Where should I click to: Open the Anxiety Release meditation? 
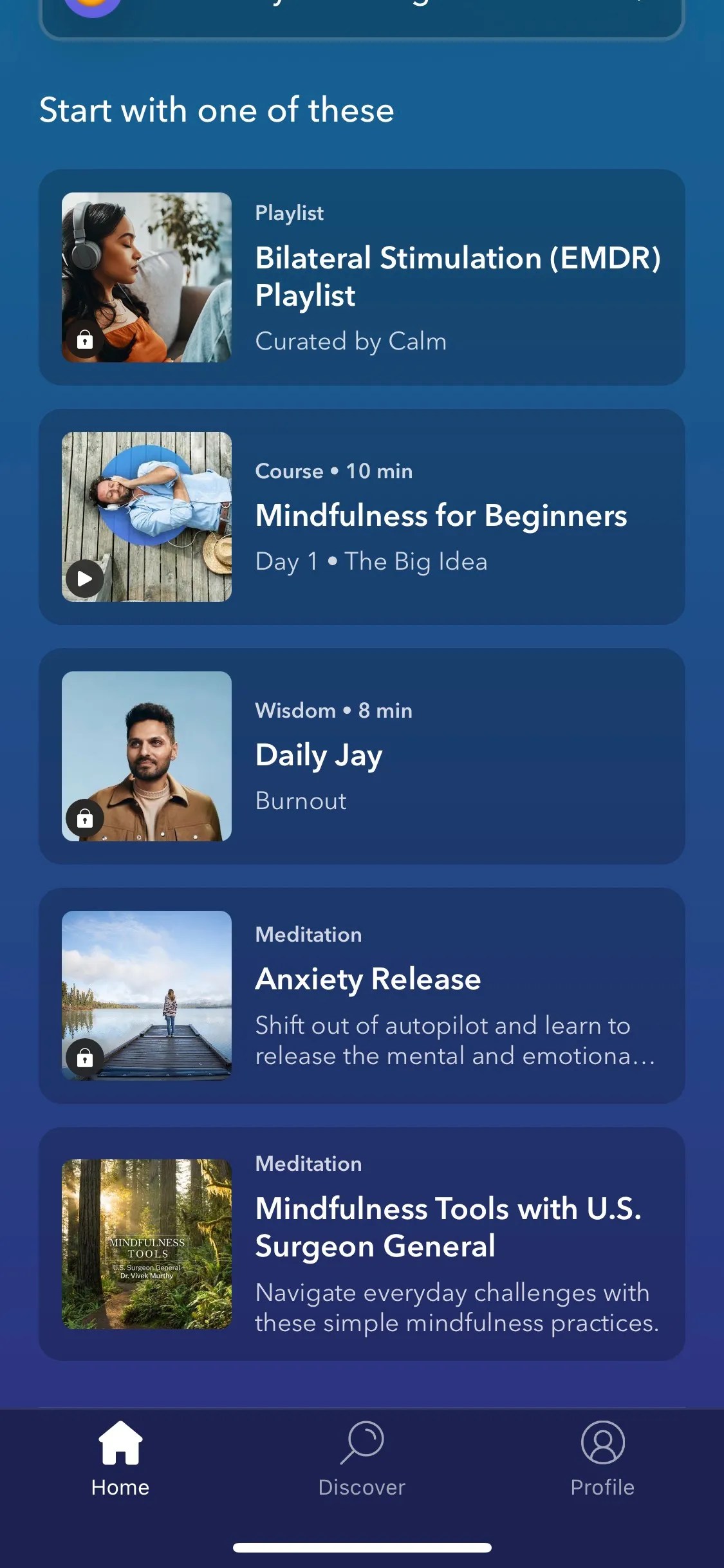click(362, 994)
